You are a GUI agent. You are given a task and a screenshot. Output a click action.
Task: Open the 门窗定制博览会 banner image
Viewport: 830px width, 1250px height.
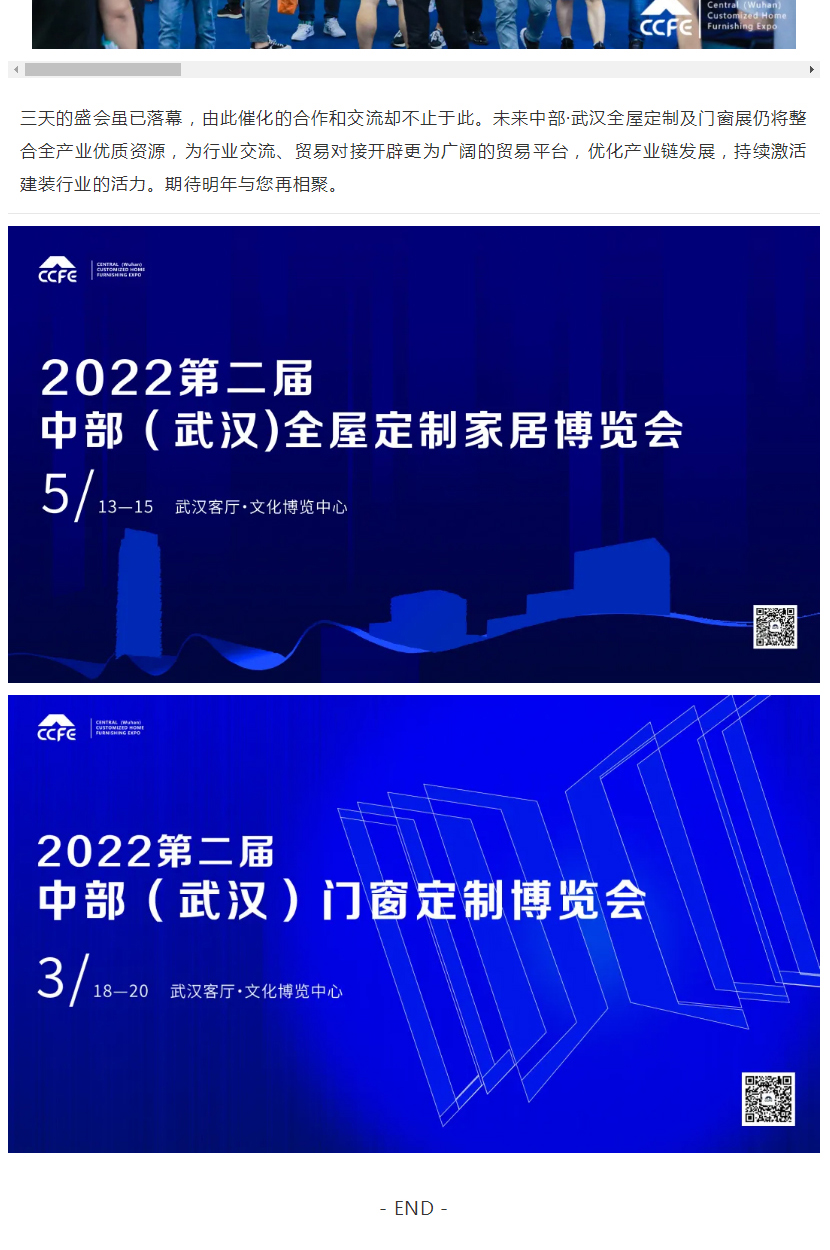point(414,923)
